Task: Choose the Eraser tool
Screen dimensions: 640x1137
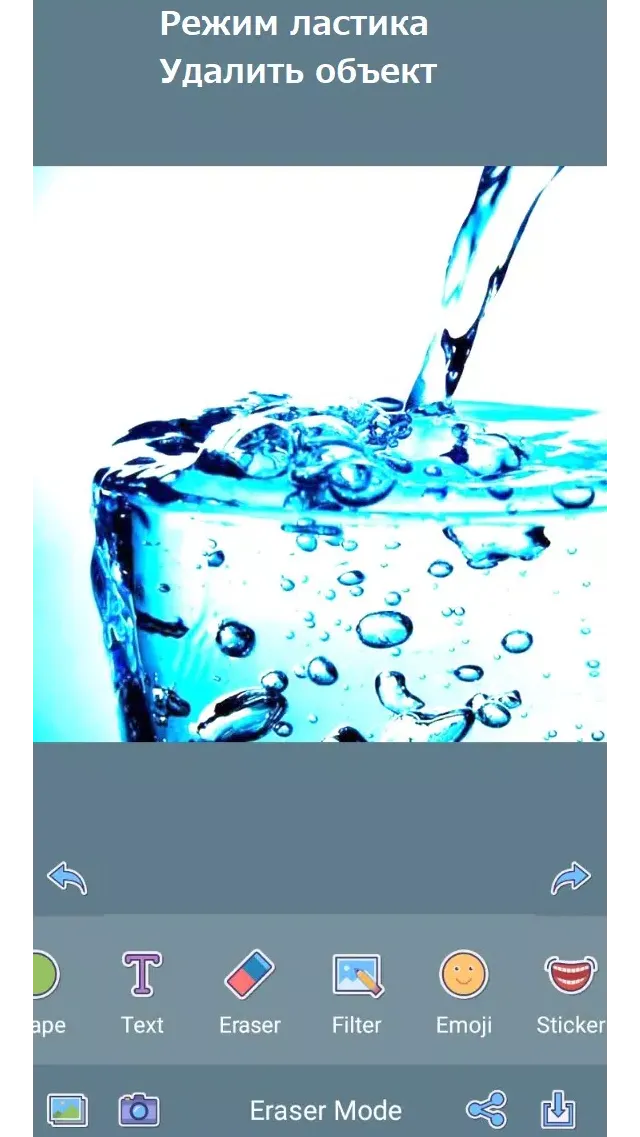Action: (250, 993)
